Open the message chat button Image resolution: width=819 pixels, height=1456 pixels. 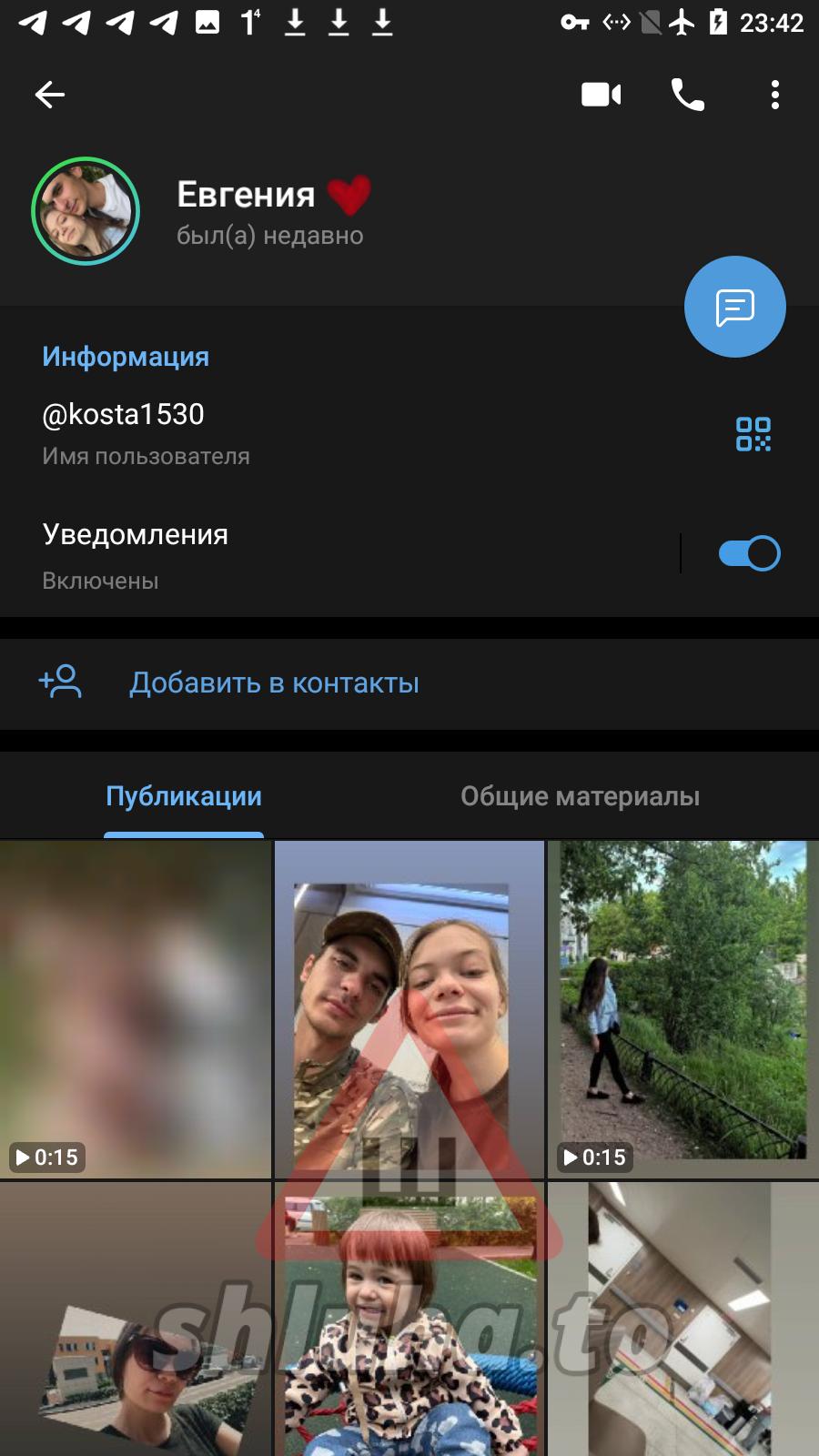pos(734,307)
